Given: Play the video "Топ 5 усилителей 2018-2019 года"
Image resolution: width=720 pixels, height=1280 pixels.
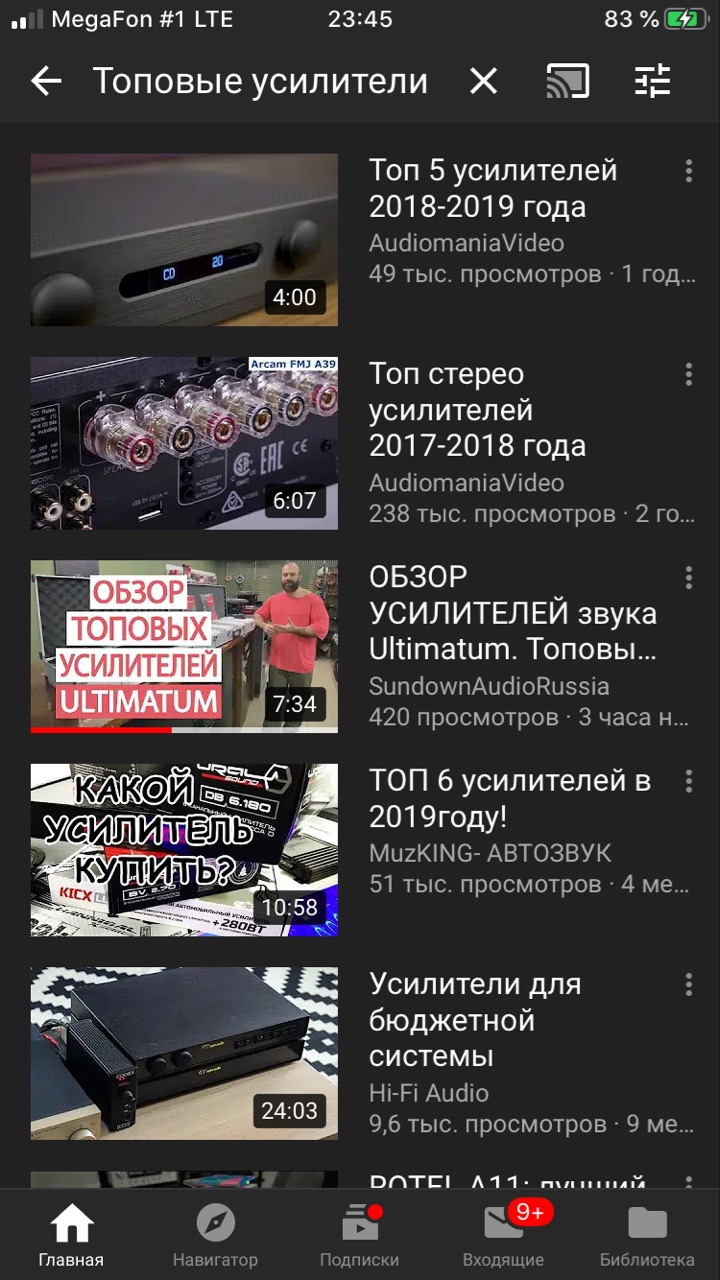Looking at the screenshot, I should coord(184,240).
